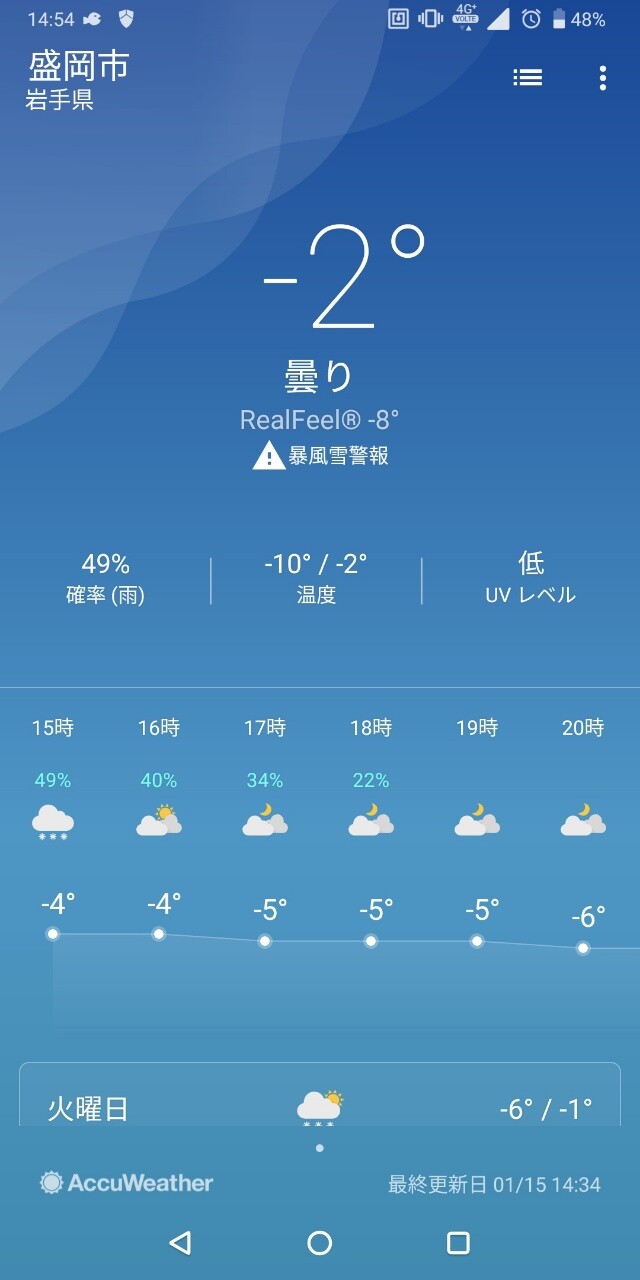Go back with the system back button

coord(180,1242)
